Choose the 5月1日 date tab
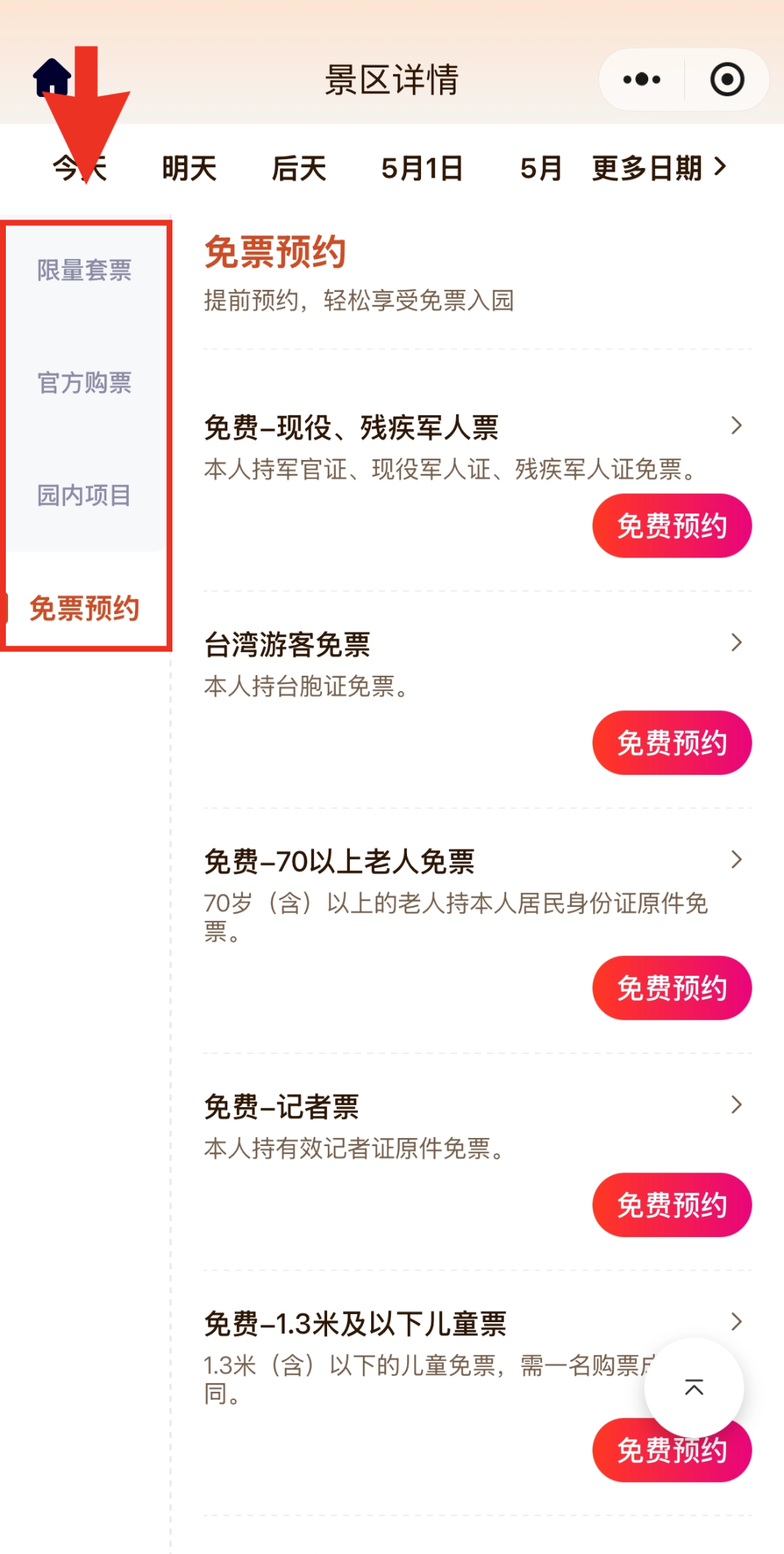Screen dimensions: 784x1554 coord(422,168)
